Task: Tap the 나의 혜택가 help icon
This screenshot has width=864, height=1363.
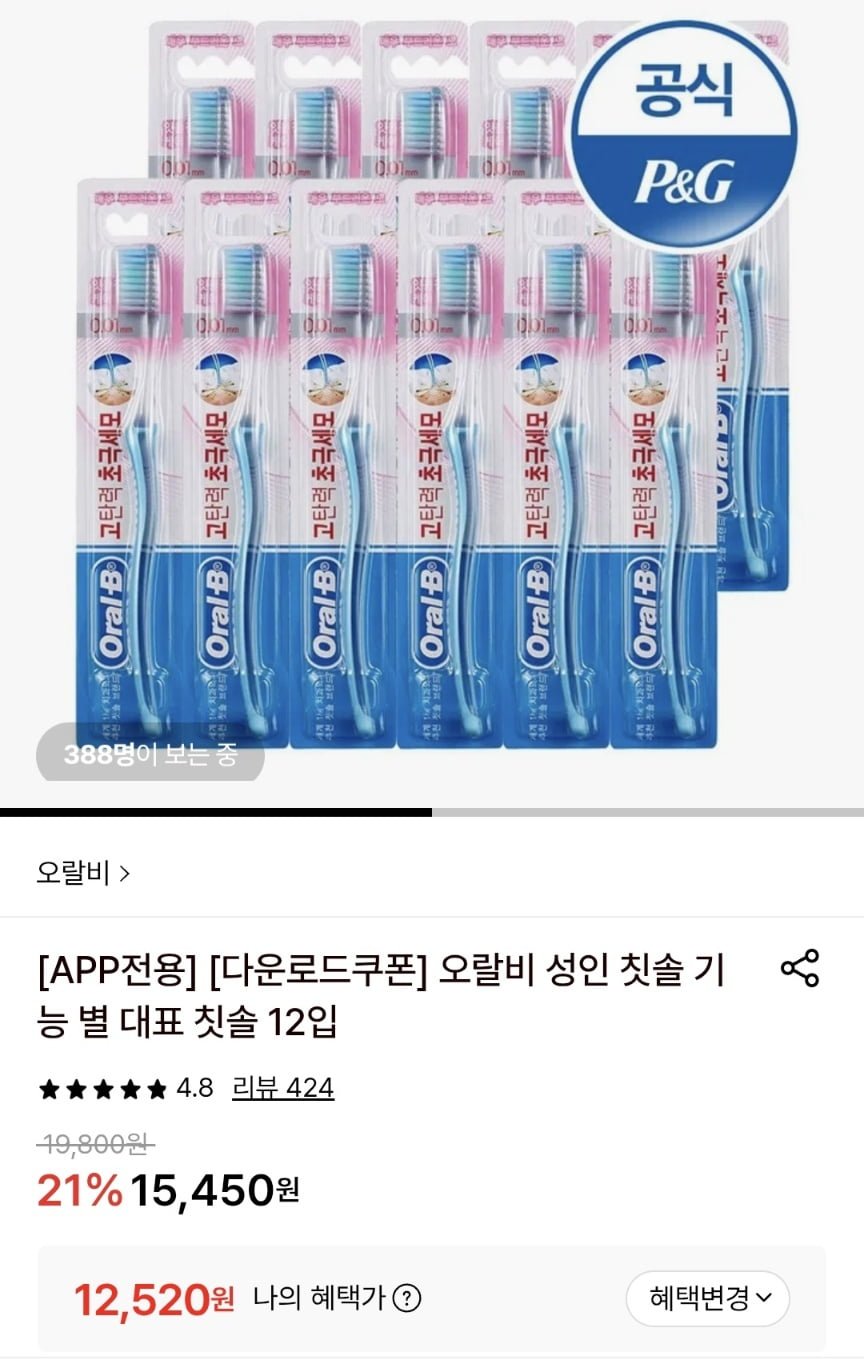Action: 406,1299
